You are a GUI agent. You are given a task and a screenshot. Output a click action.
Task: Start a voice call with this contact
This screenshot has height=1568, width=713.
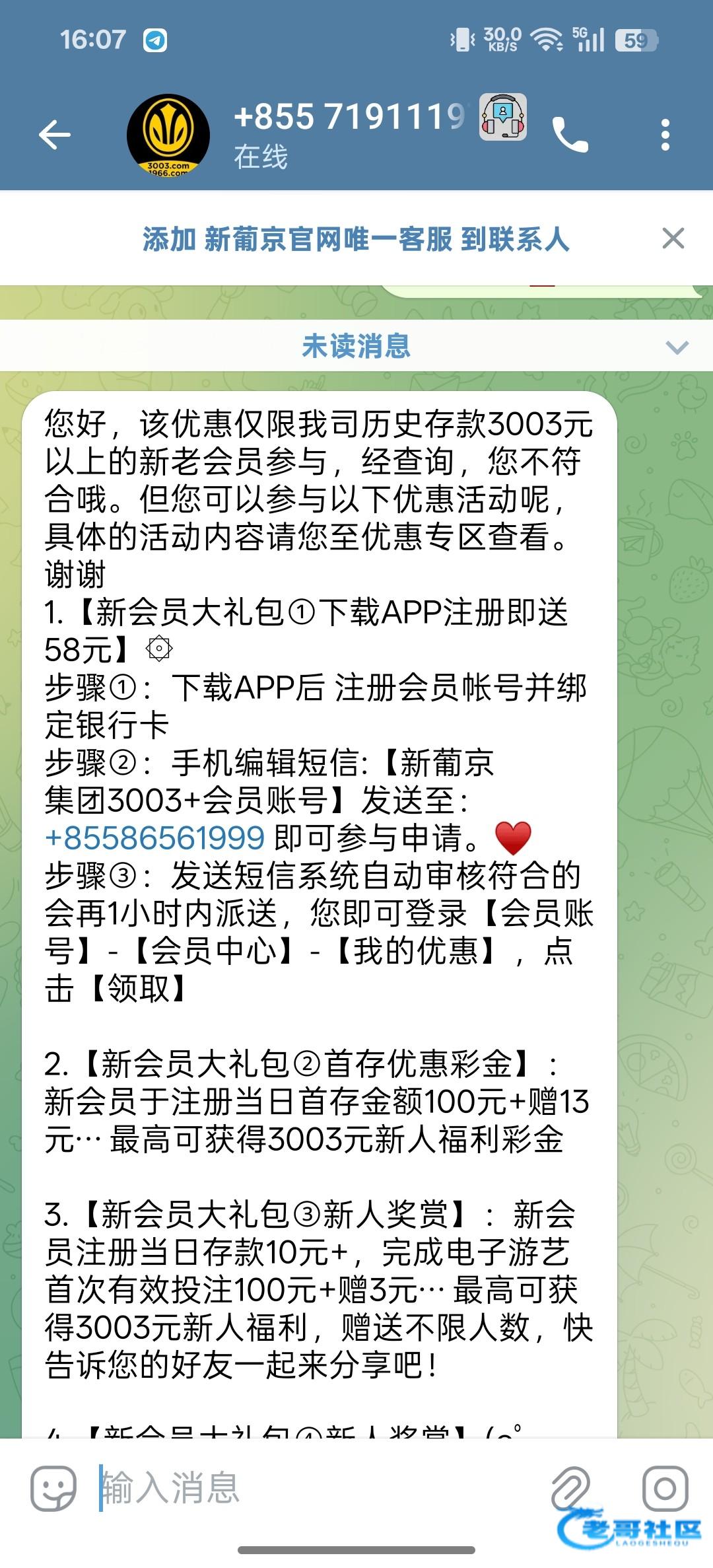[570, 135]
